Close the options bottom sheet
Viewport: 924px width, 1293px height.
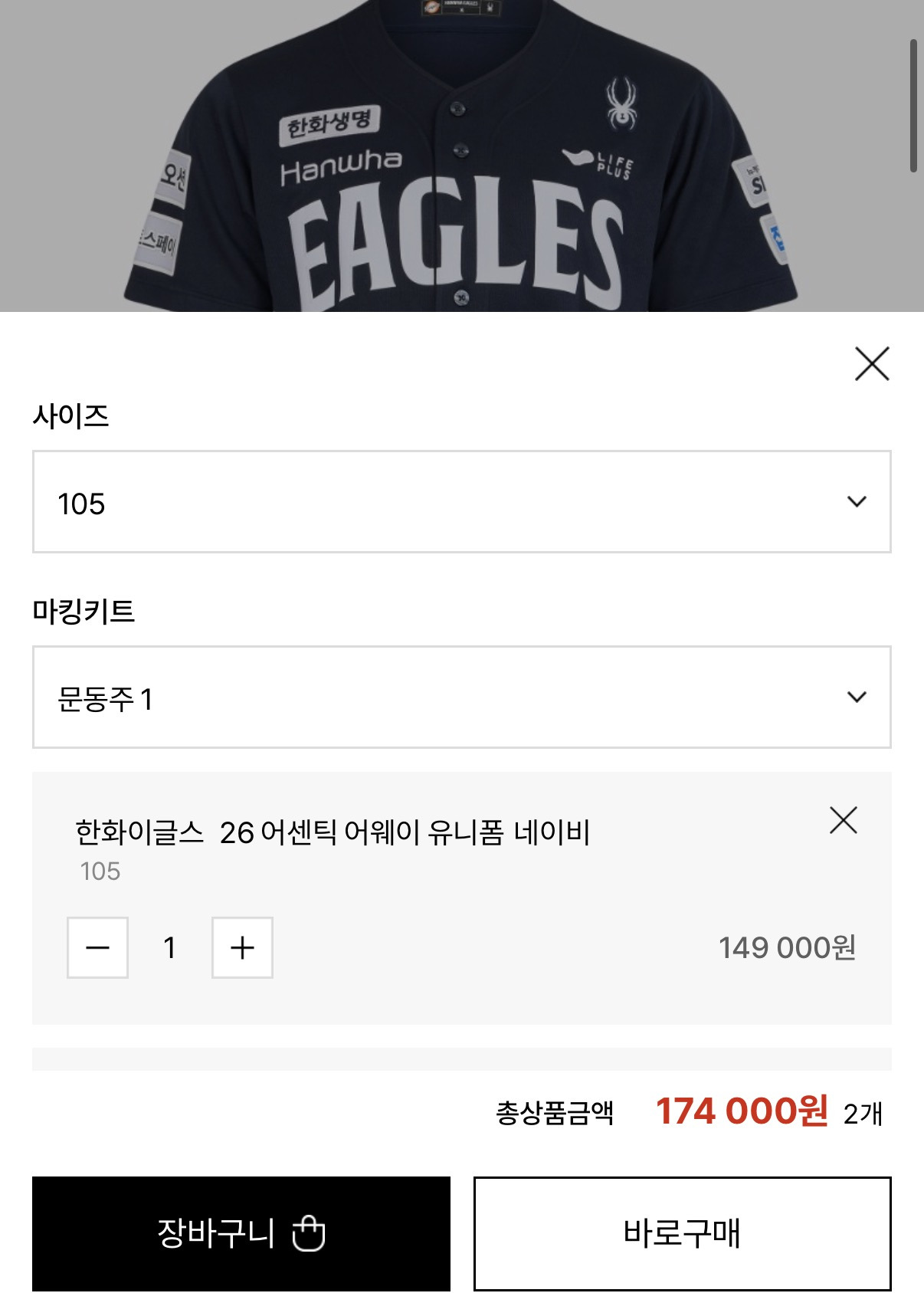coord(872,363)
